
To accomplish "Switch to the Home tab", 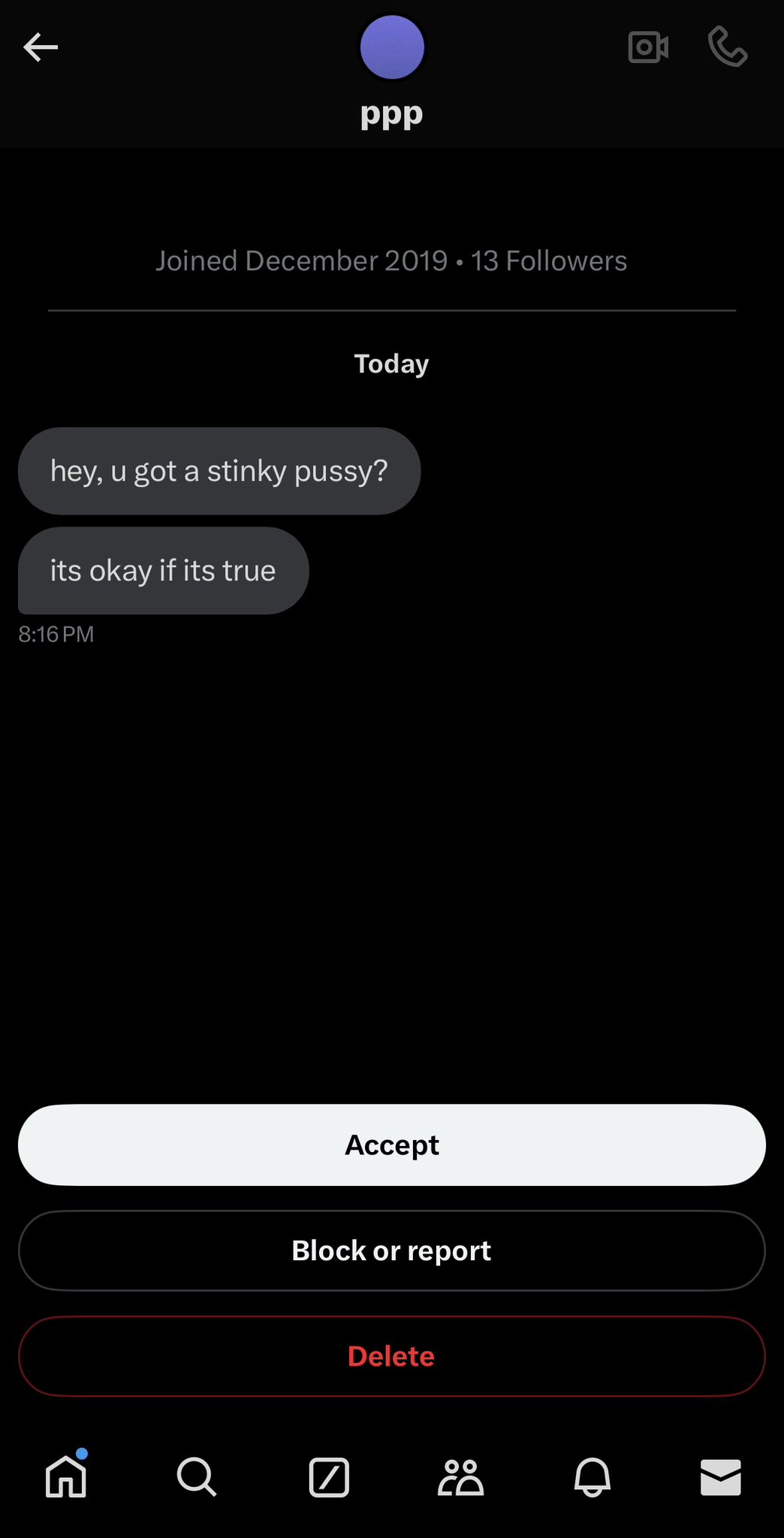I will [x=66, y=1477].
